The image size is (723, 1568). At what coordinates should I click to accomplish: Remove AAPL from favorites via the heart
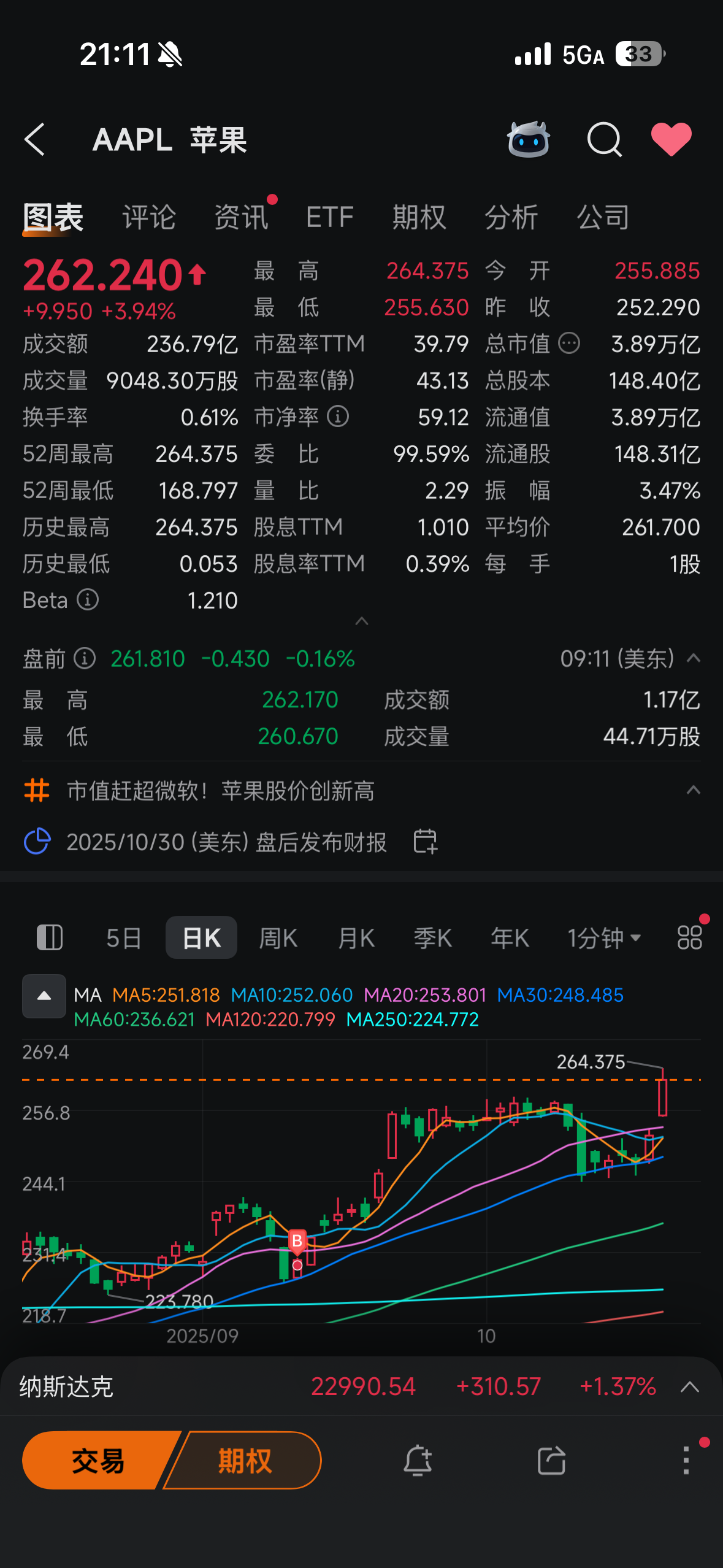(x=671, y=139)
